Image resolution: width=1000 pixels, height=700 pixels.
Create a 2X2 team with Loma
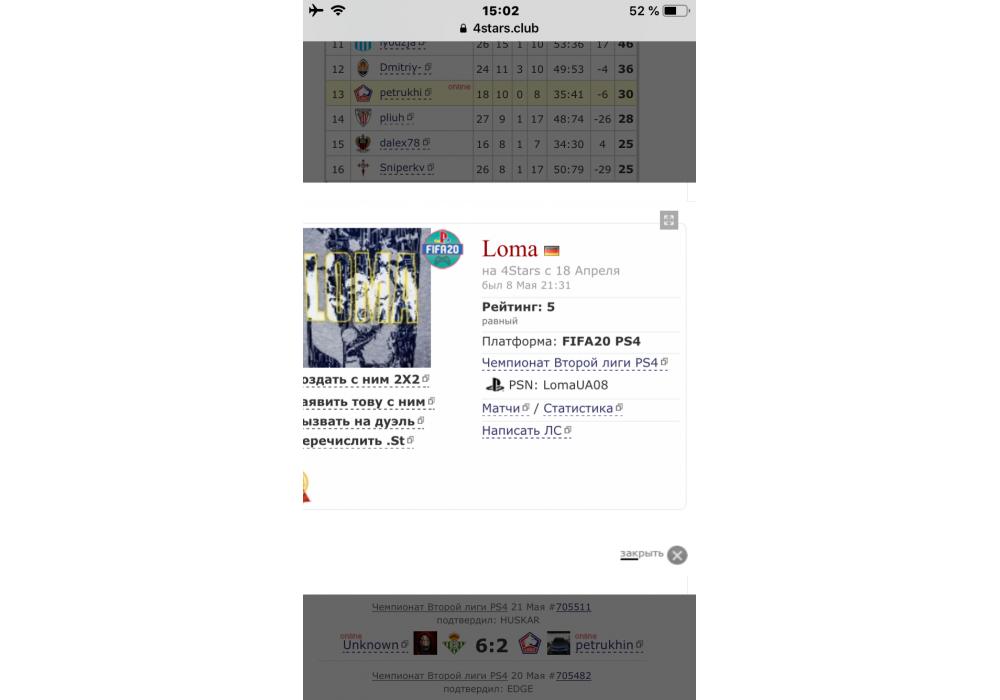tap(362, 380)
